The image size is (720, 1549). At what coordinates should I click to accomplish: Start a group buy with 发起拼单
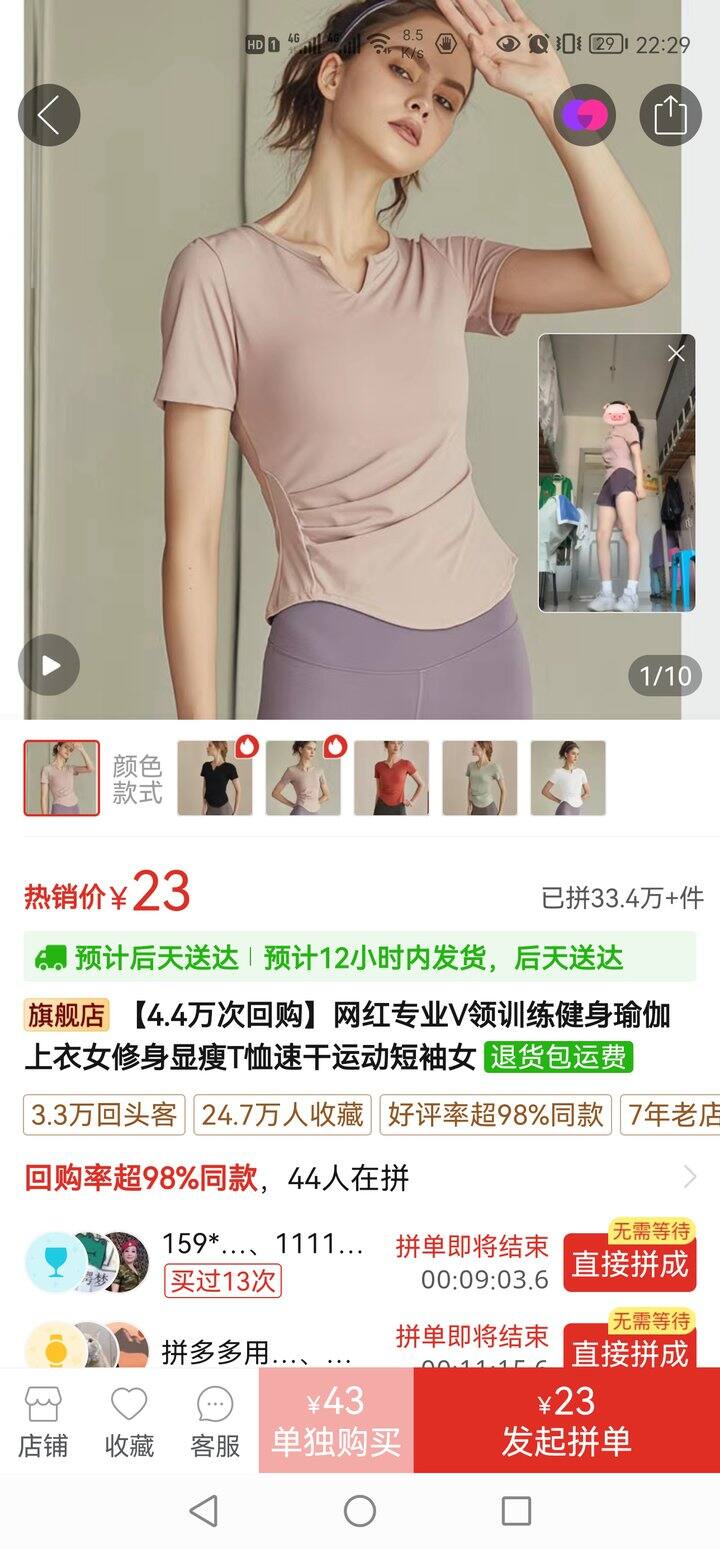[566, 1421]
